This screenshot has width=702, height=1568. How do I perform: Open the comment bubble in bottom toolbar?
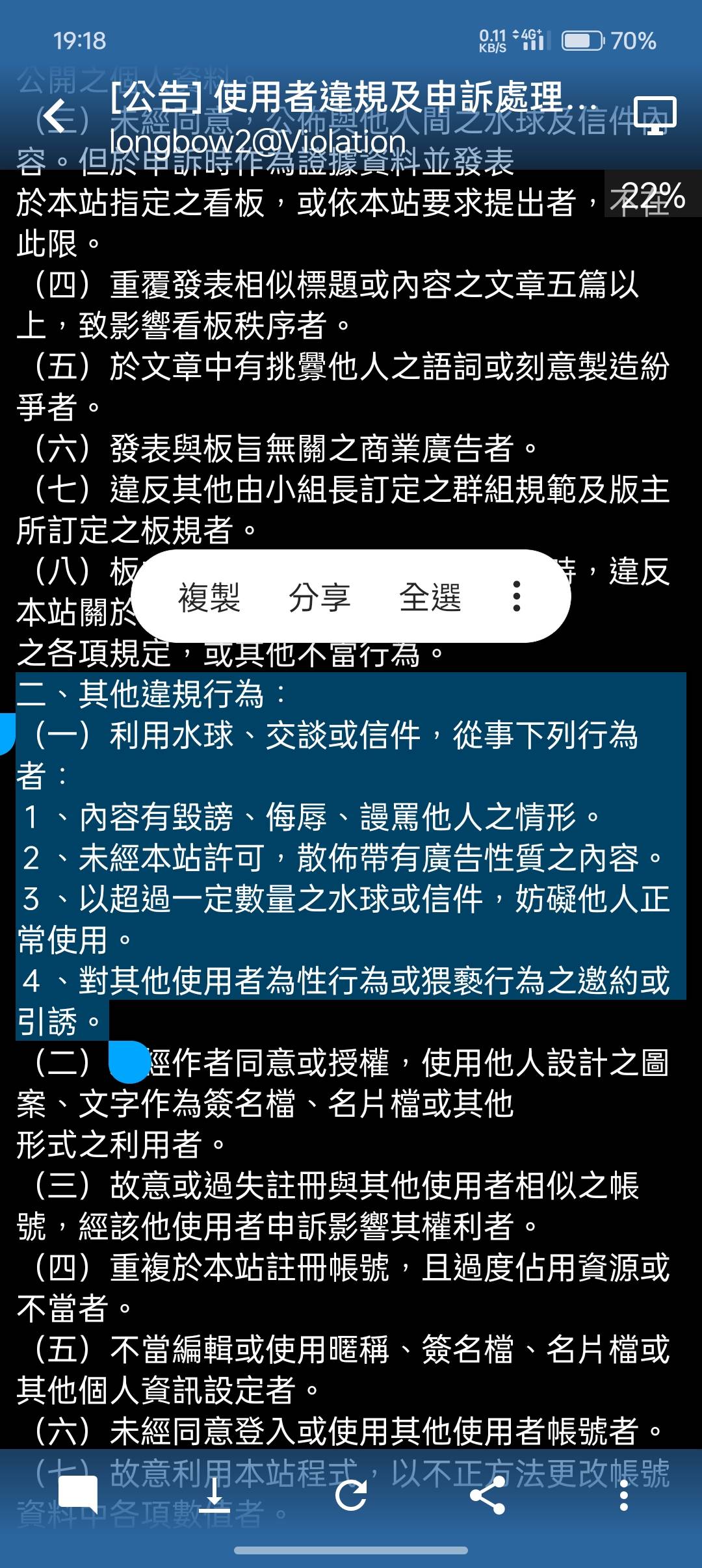click(x=78, y=1495)
